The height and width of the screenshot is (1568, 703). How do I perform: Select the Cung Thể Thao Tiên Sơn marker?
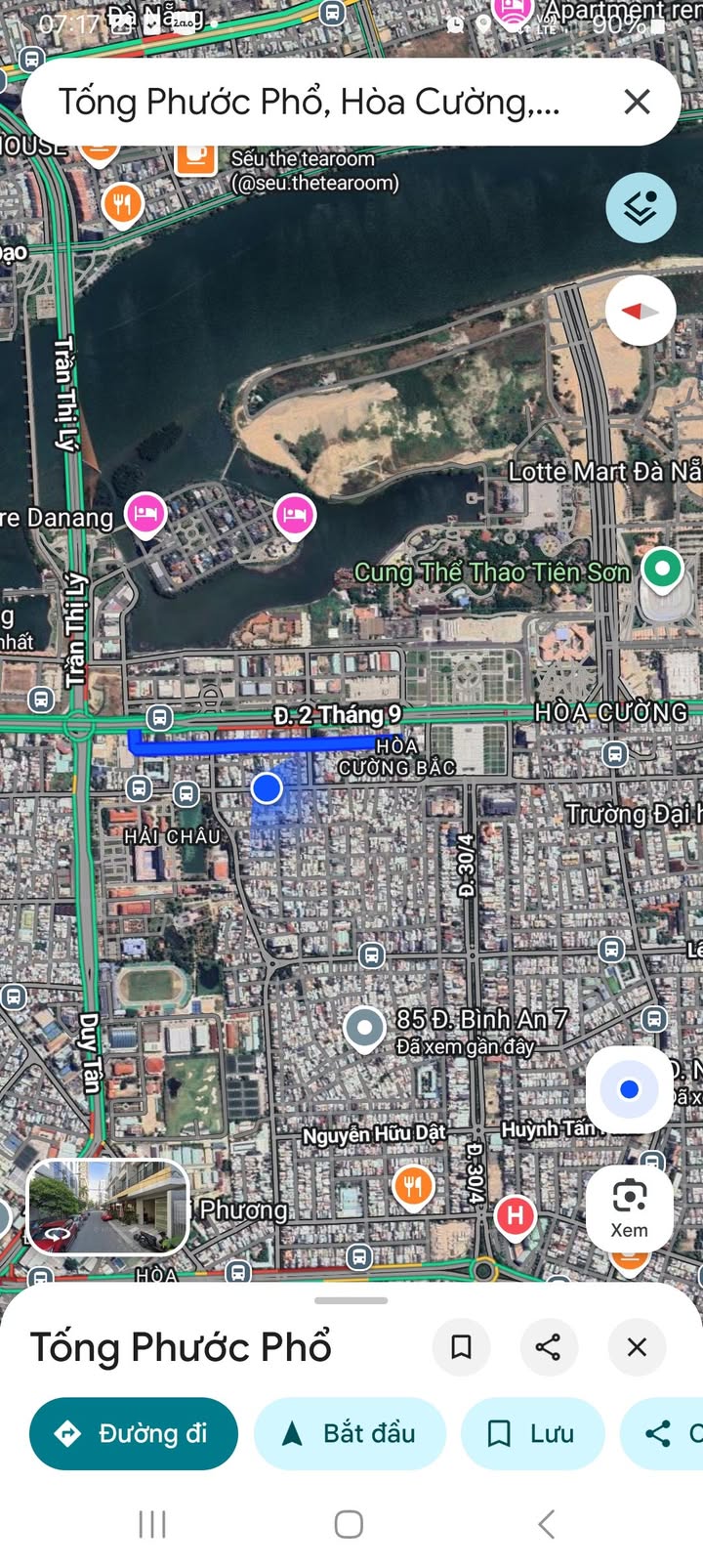(x=662, y=569)
